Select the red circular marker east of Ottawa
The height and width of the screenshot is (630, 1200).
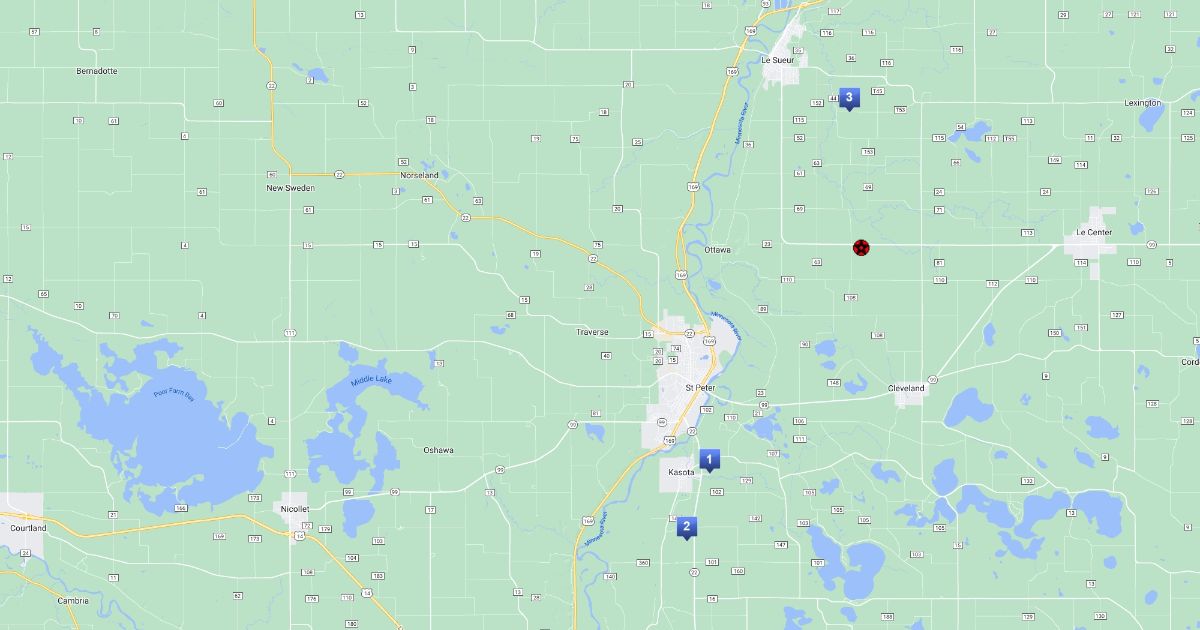click(x=860, y=247)
